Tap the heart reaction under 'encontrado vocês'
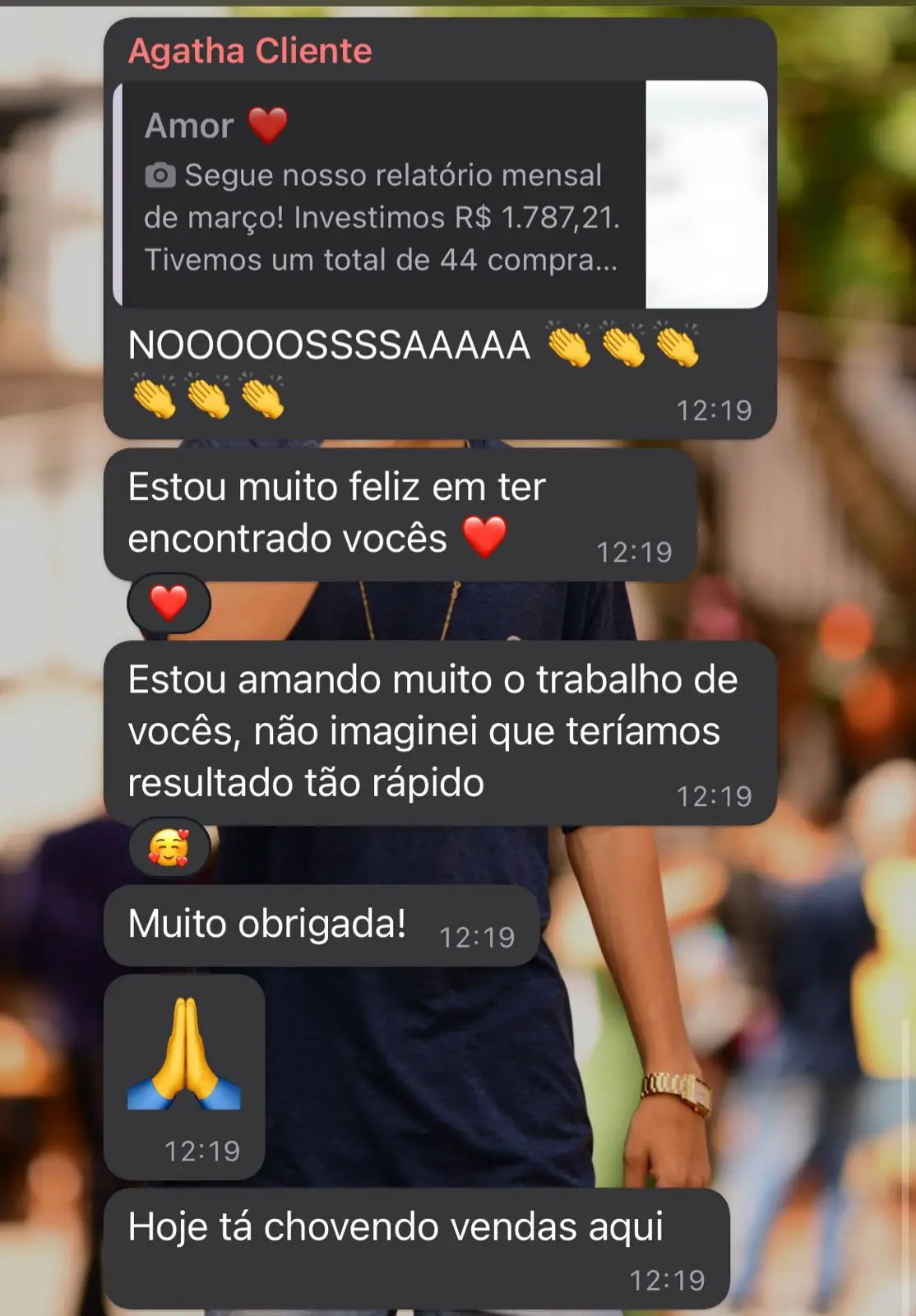Viewport: 916px width, 1316px height. pos(169,603)
